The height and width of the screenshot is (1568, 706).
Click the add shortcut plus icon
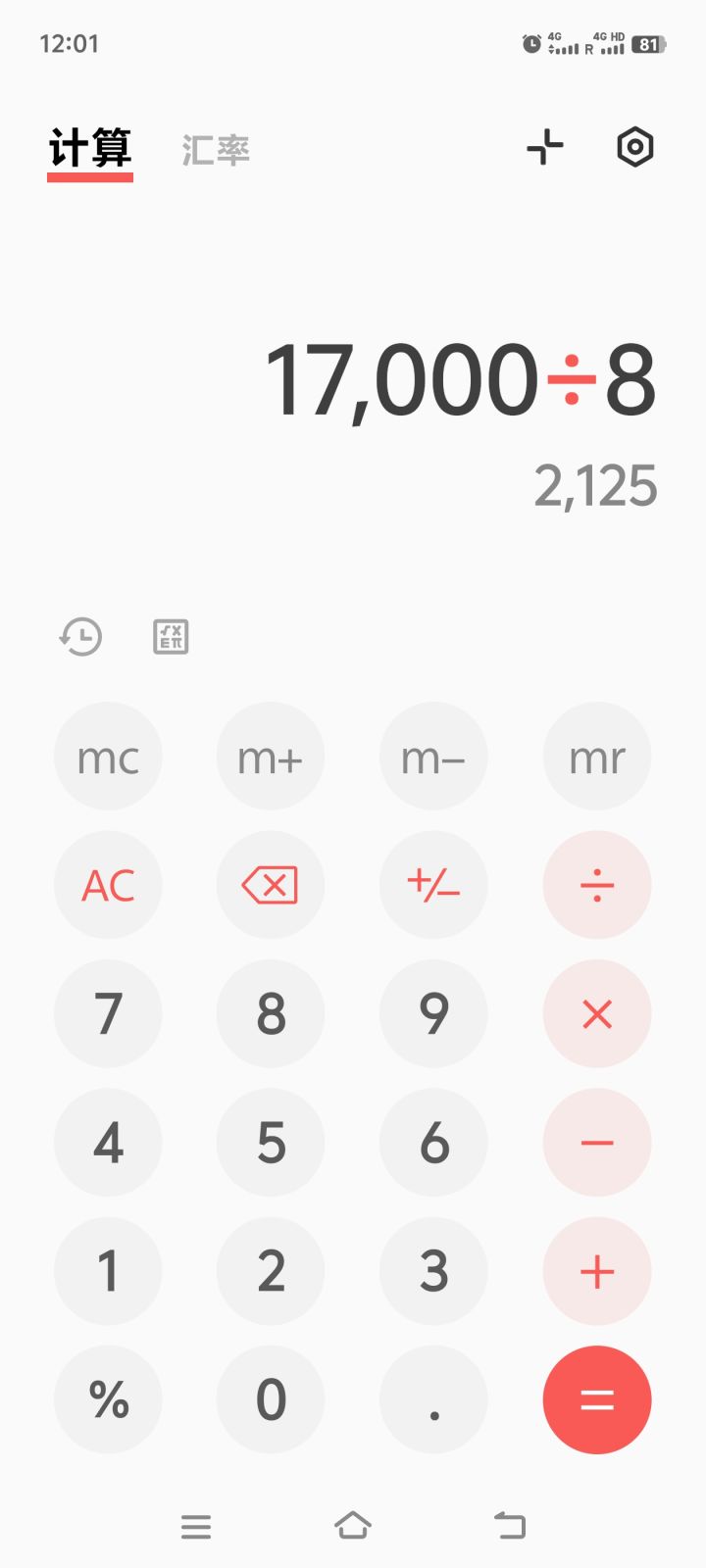545,147
